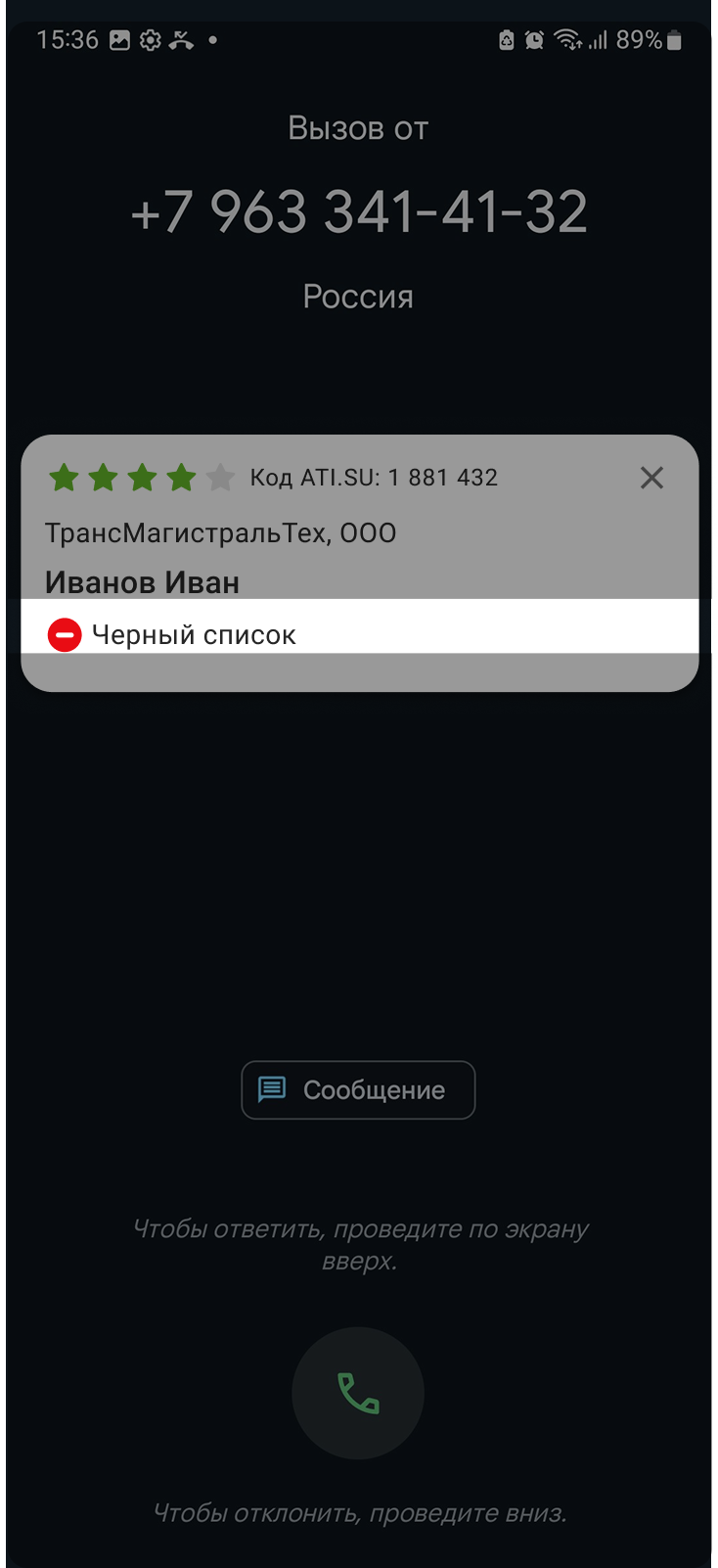Image resolution: width=718 pixels, height=1568 pixels.
Task: Close the ATI.SU caller info card
Action: (x=651, y=478)
